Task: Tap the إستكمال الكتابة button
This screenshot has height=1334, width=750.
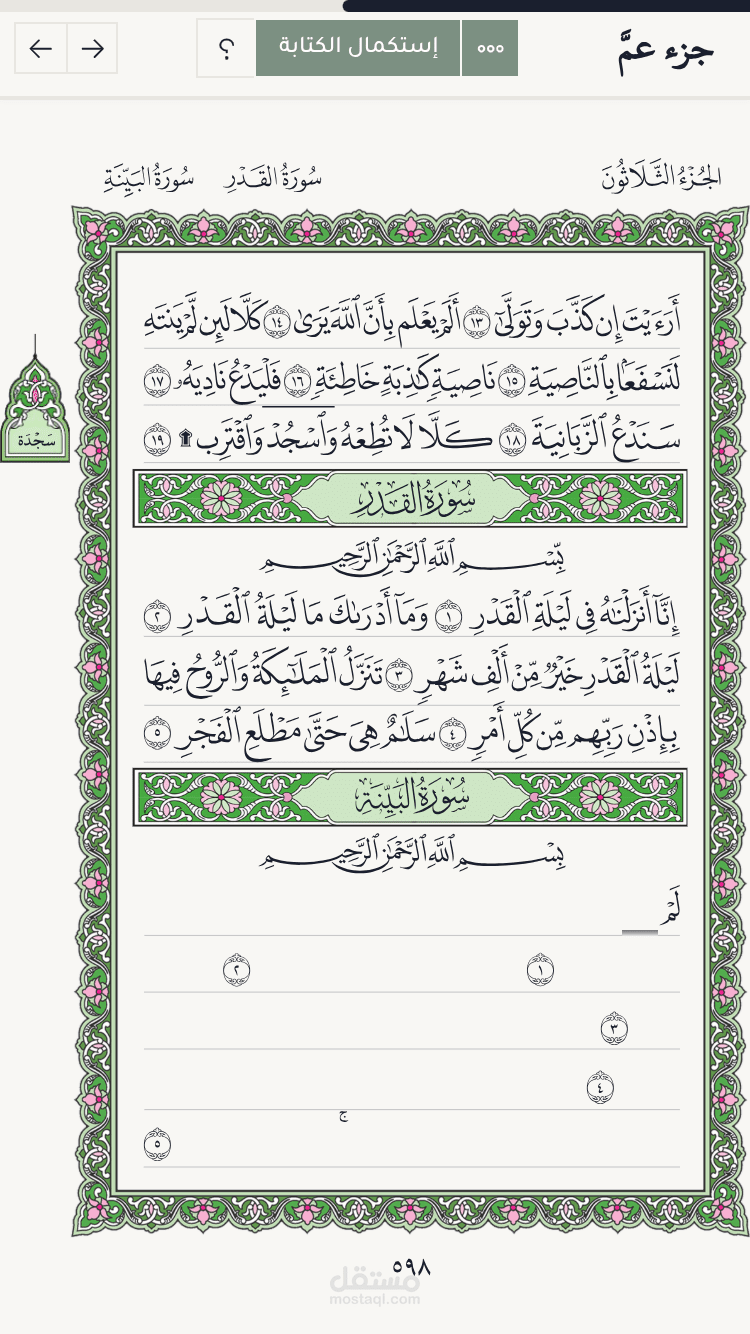Action: tap(358, 48)
